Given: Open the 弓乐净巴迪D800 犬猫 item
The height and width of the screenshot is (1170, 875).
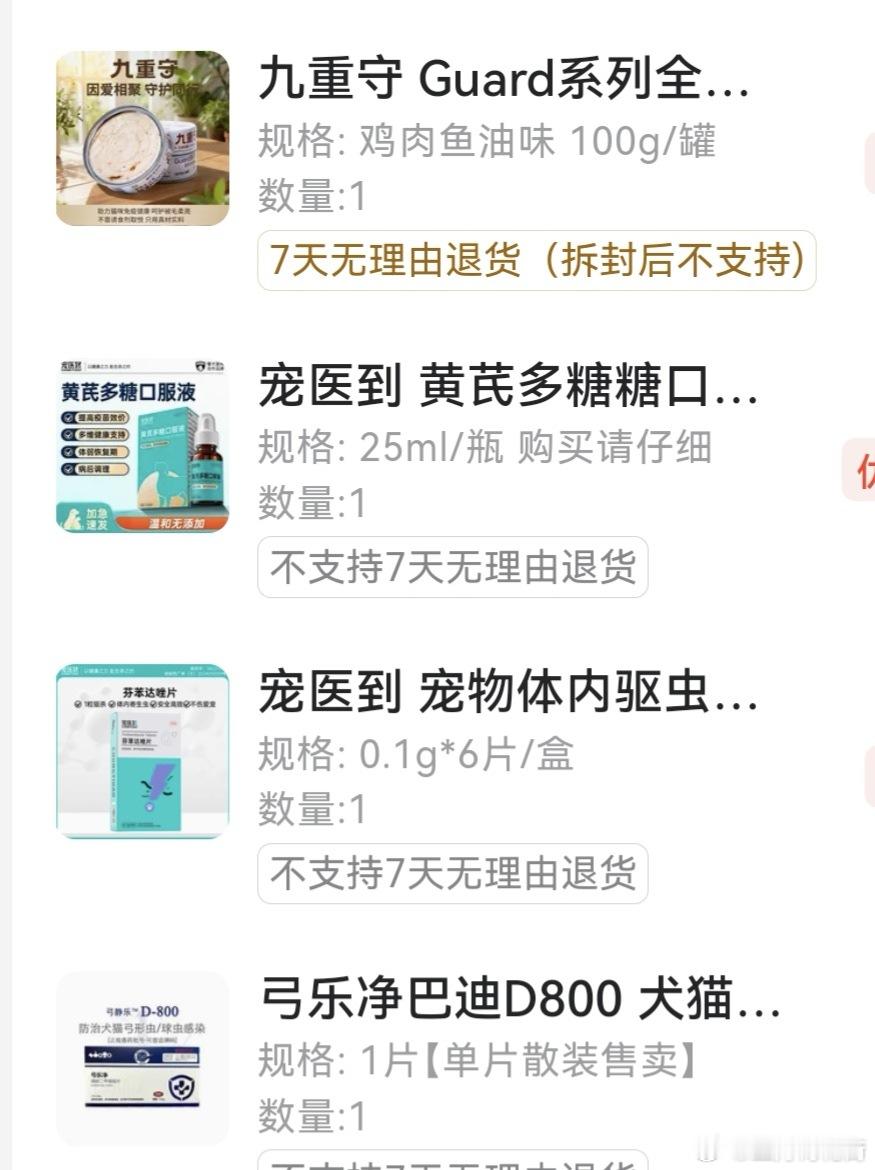Looking at the screenshot, I should pyautogui.click(x=520, y=998).
